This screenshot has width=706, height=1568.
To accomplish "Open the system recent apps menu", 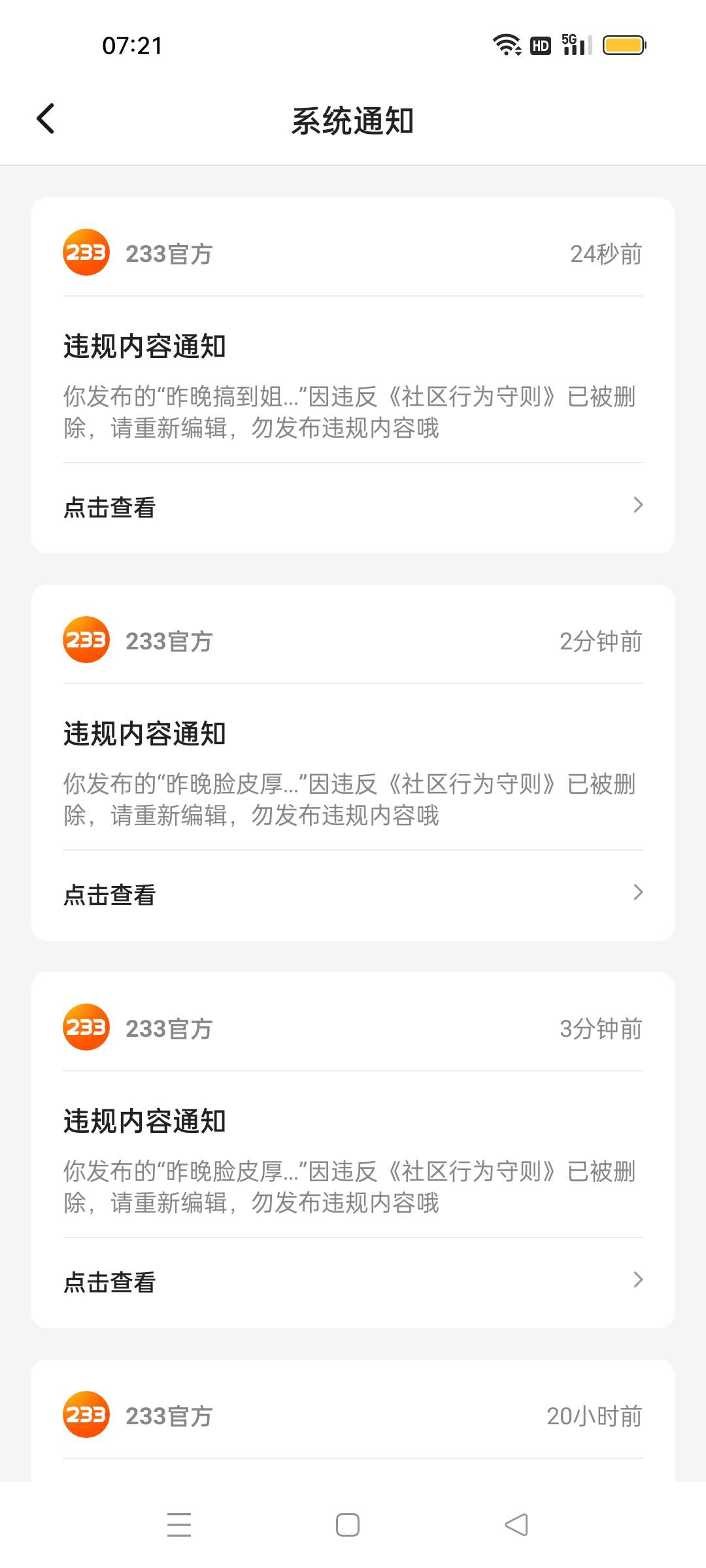I will coord(179,1525).
